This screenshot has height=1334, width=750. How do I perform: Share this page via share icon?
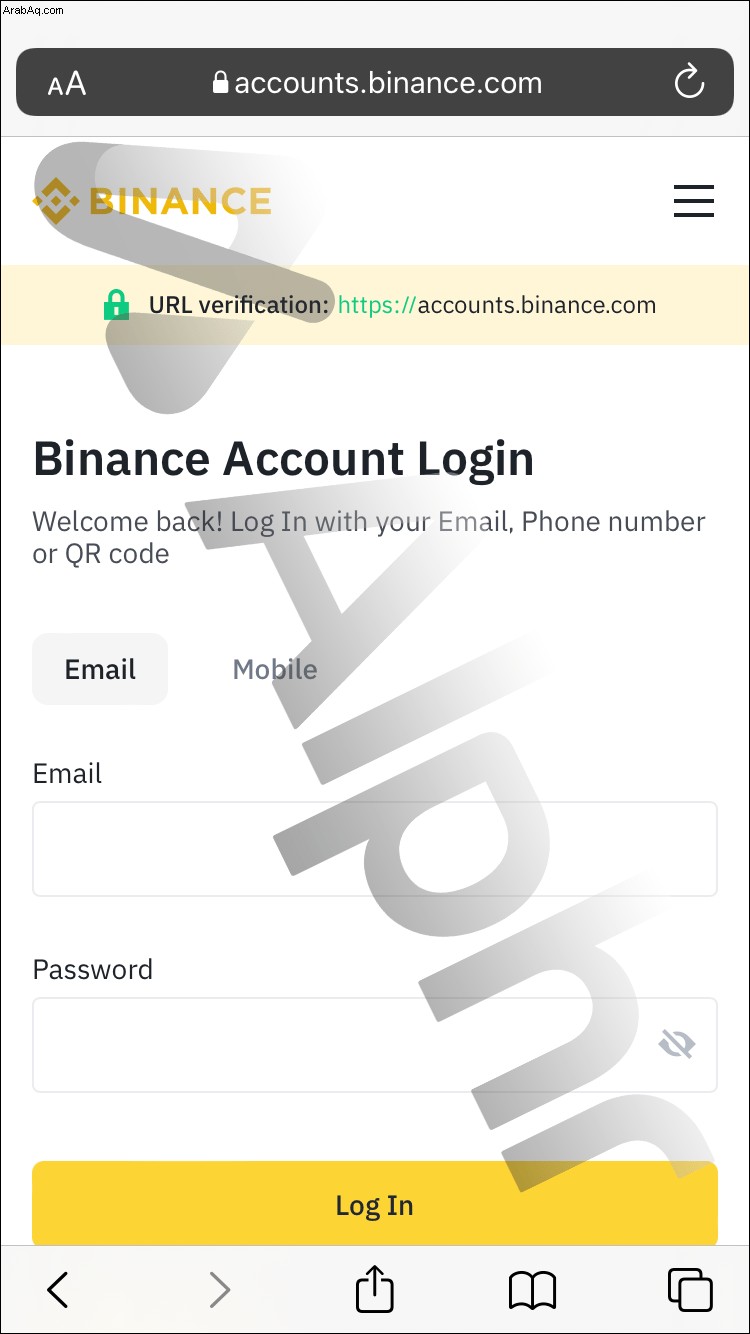coord(375,1289)
